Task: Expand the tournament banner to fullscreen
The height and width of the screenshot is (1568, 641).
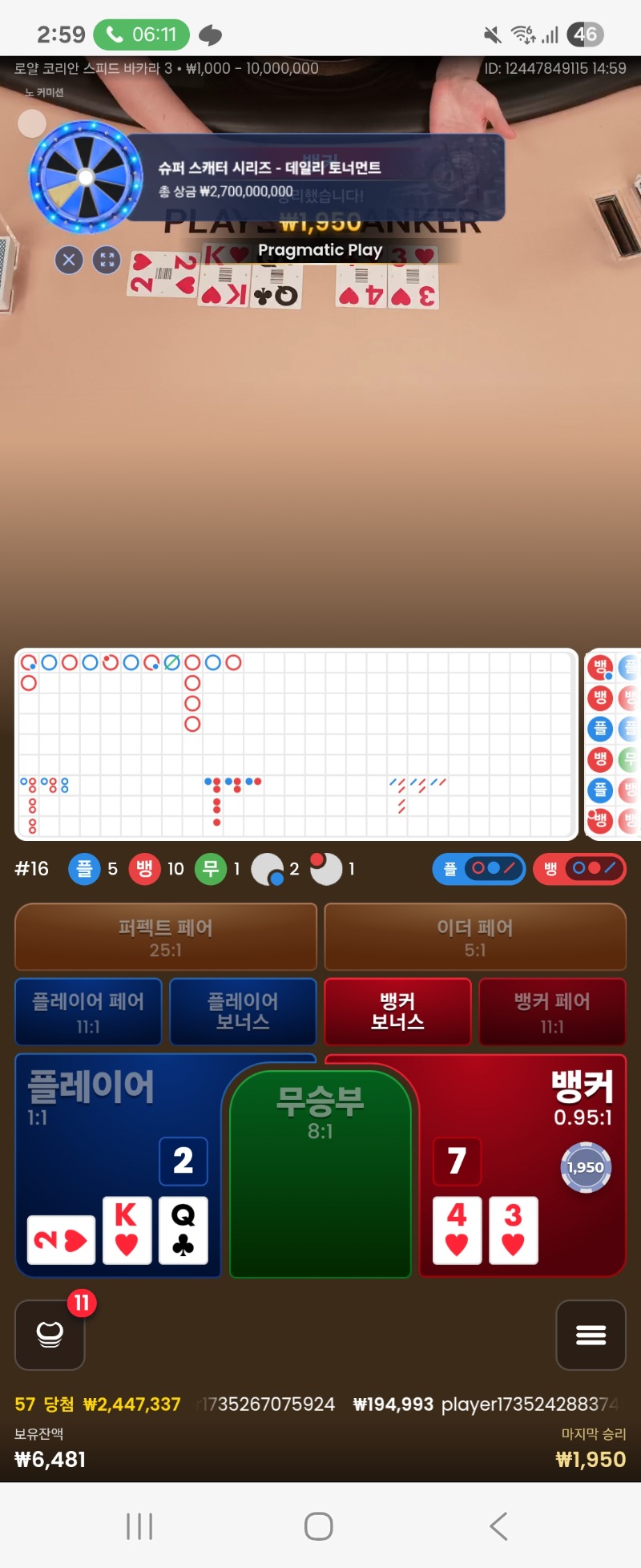Action: [x=107, y=260]
